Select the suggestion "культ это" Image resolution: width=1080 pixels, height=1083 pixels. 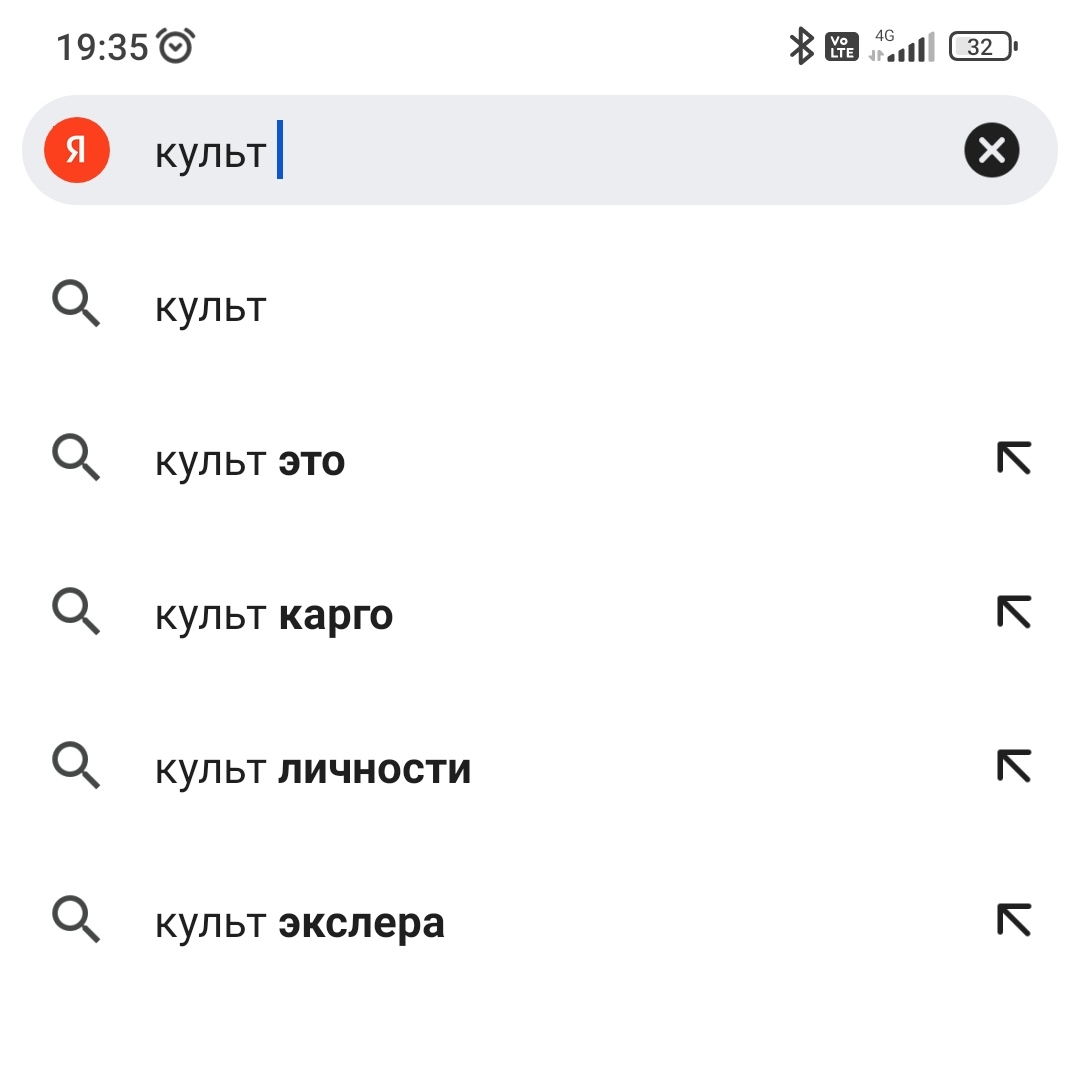[x=250, y=461]
